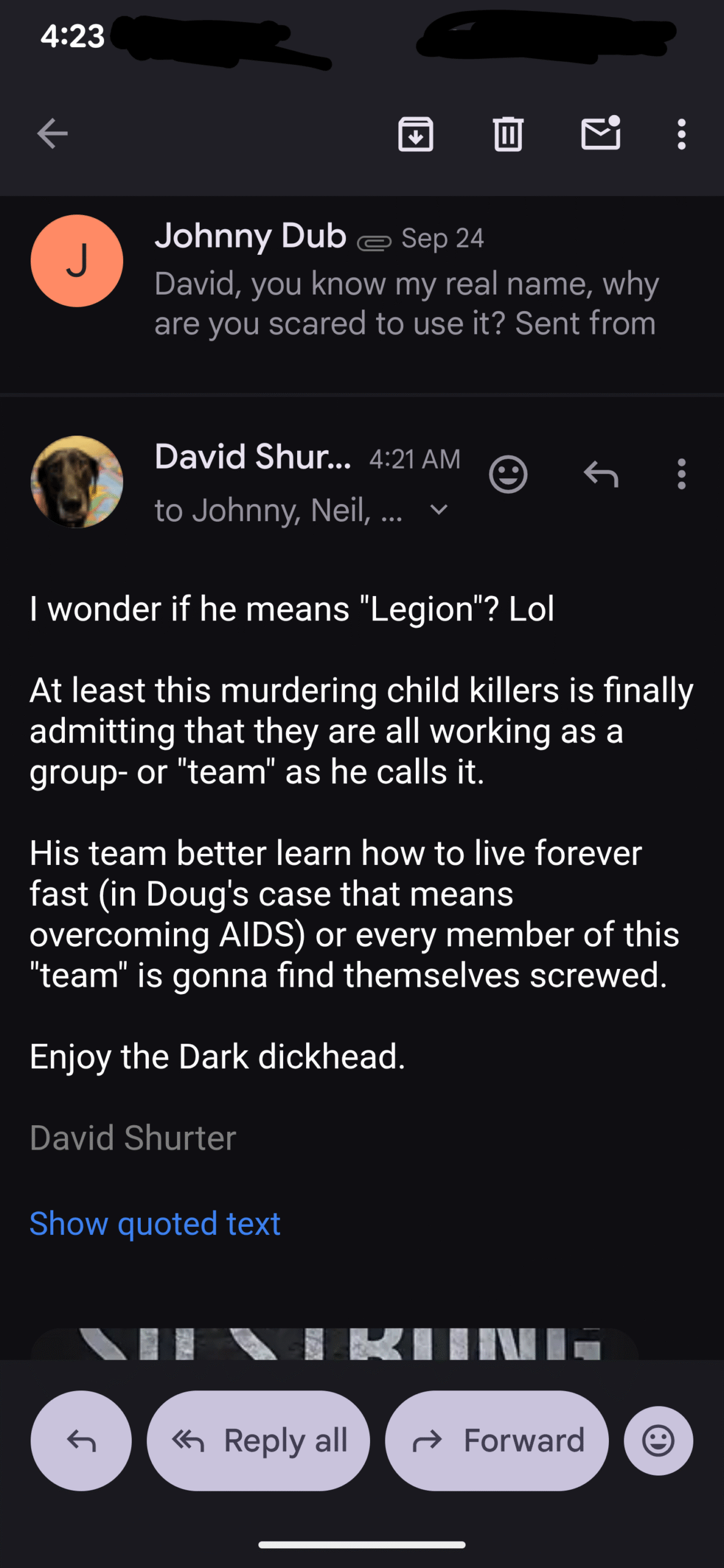Image resolution: width=724 pixels, height=1568 pixels.
Task: Open the bottom emoji reaction button
Action: [658, 1441]
